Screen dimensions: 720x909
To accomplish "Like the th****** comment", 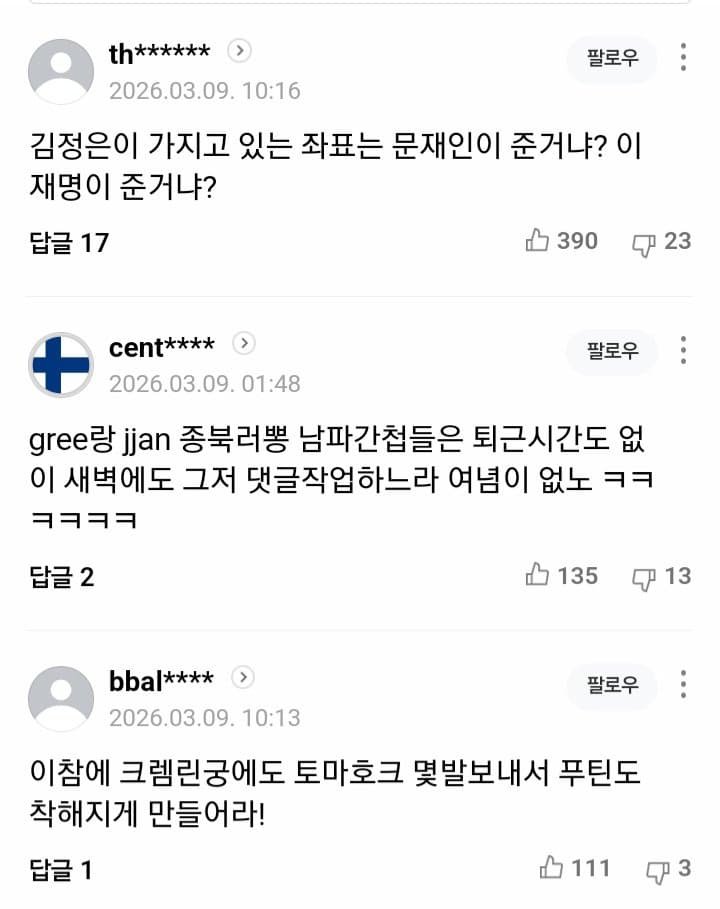I will (x=562, y=241).
